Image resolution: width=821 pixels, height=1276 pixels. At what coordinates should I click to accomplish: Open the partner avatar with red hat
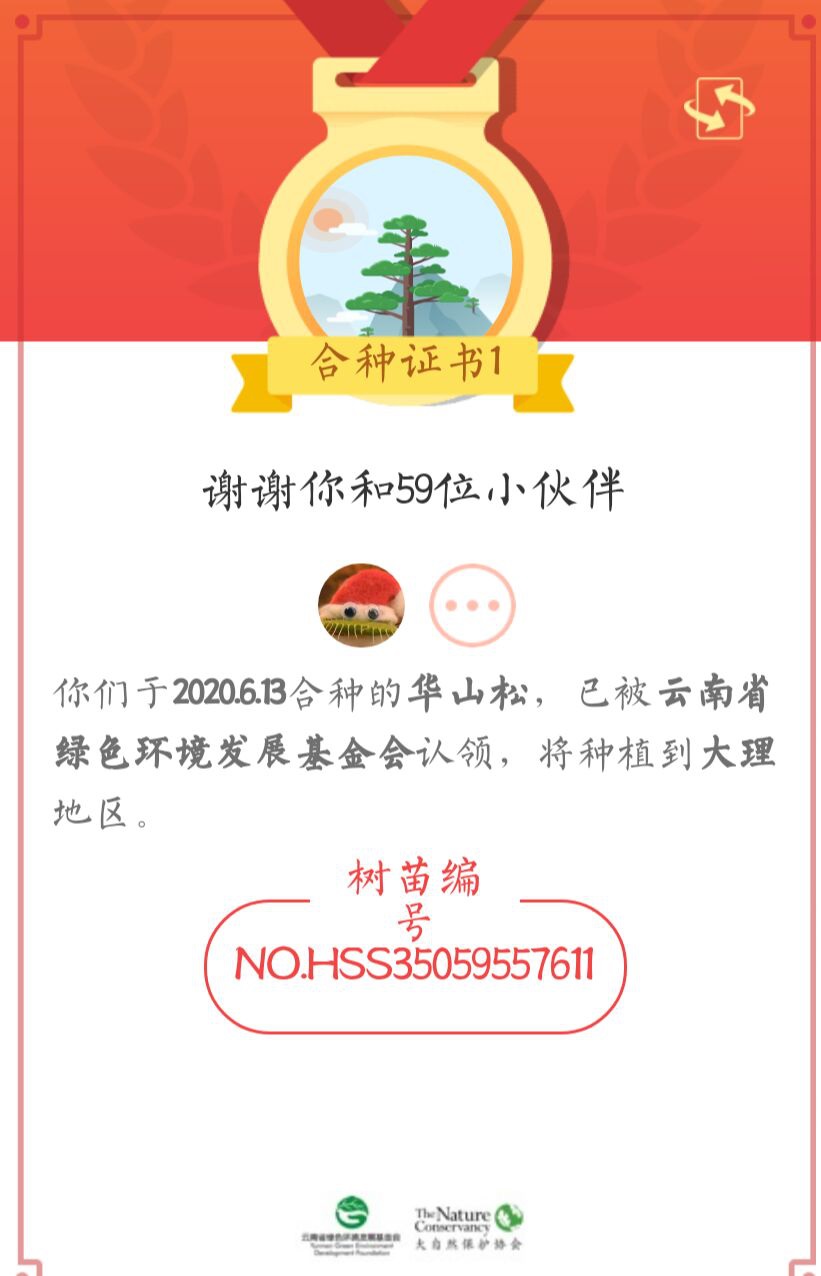(x=361, y=606)
